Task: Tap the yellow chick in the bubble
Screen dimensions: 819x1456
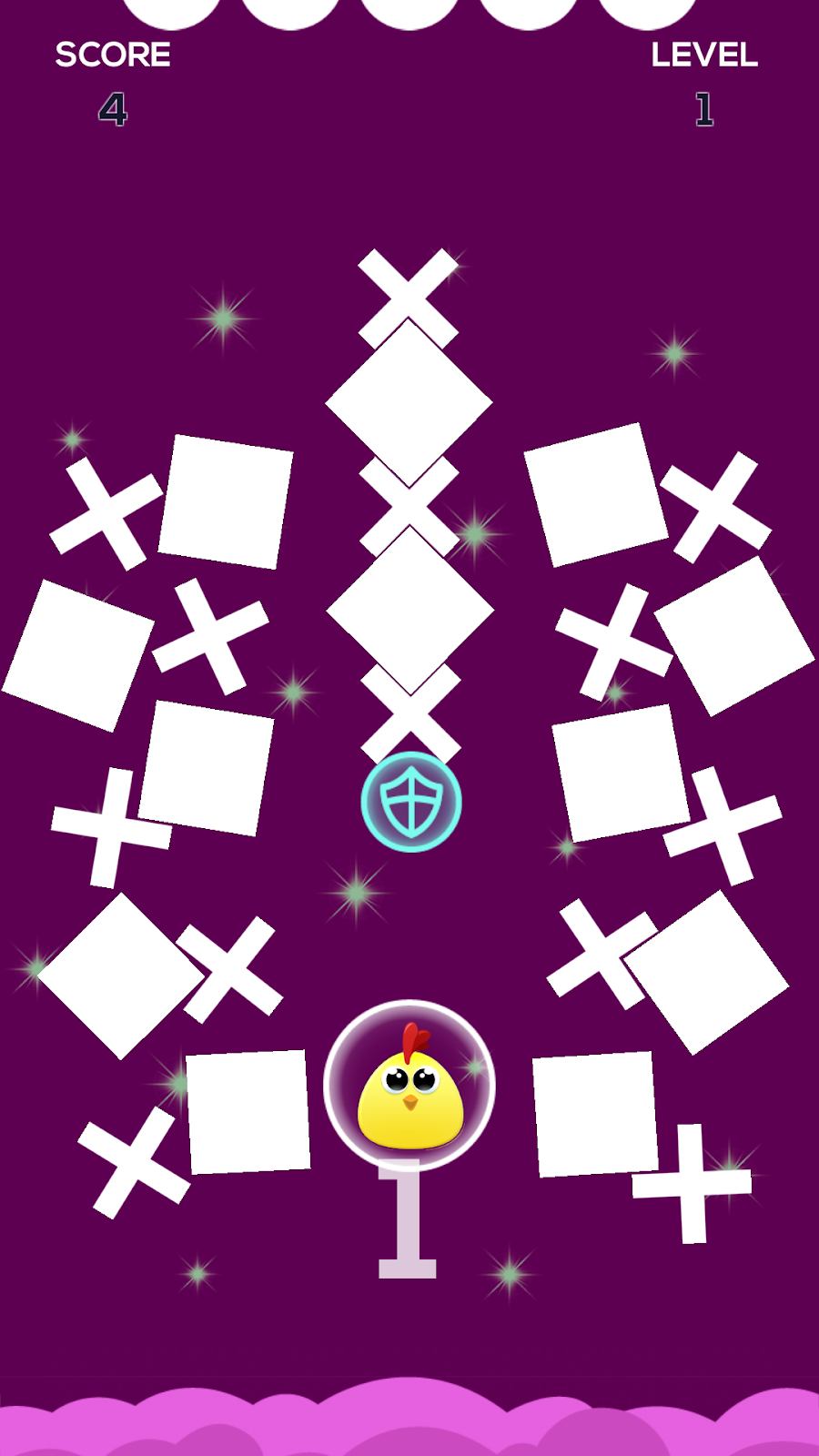Action: (x=409, y=1087)
